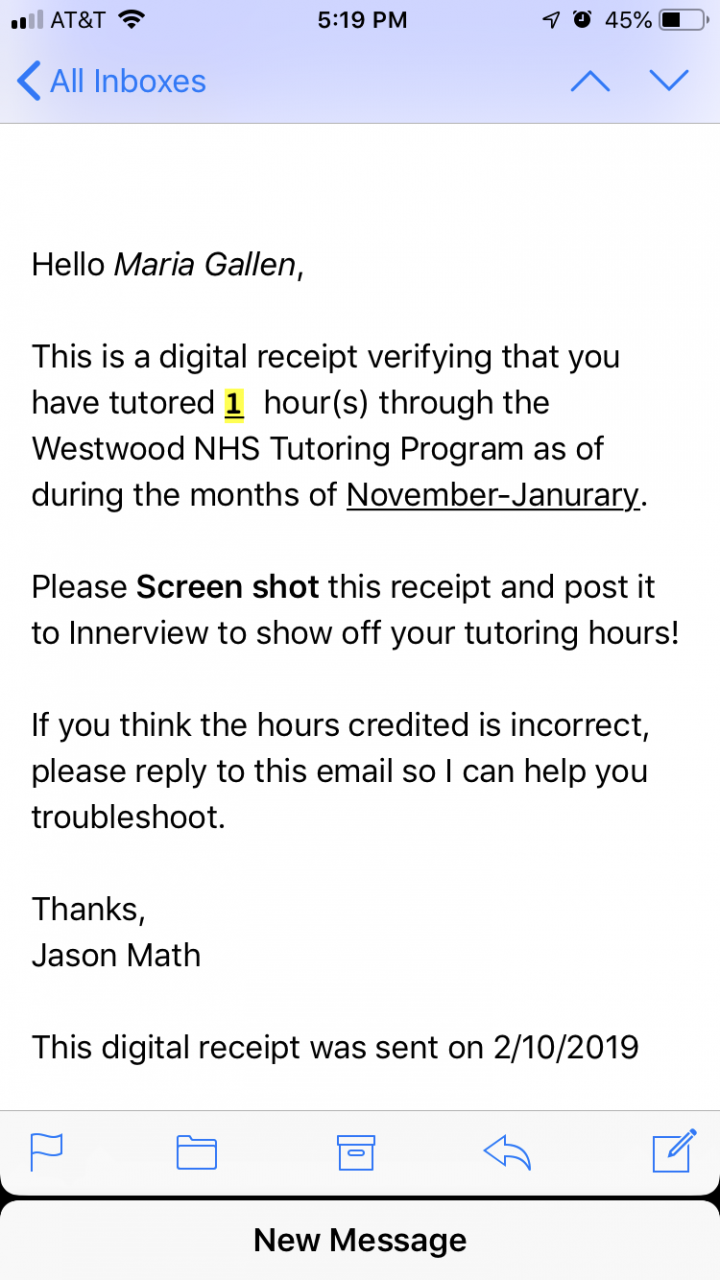The width and height of the screenshot is (720, 1280).
Task: Show the previous message with up arrow
Action: pos(590,82)
